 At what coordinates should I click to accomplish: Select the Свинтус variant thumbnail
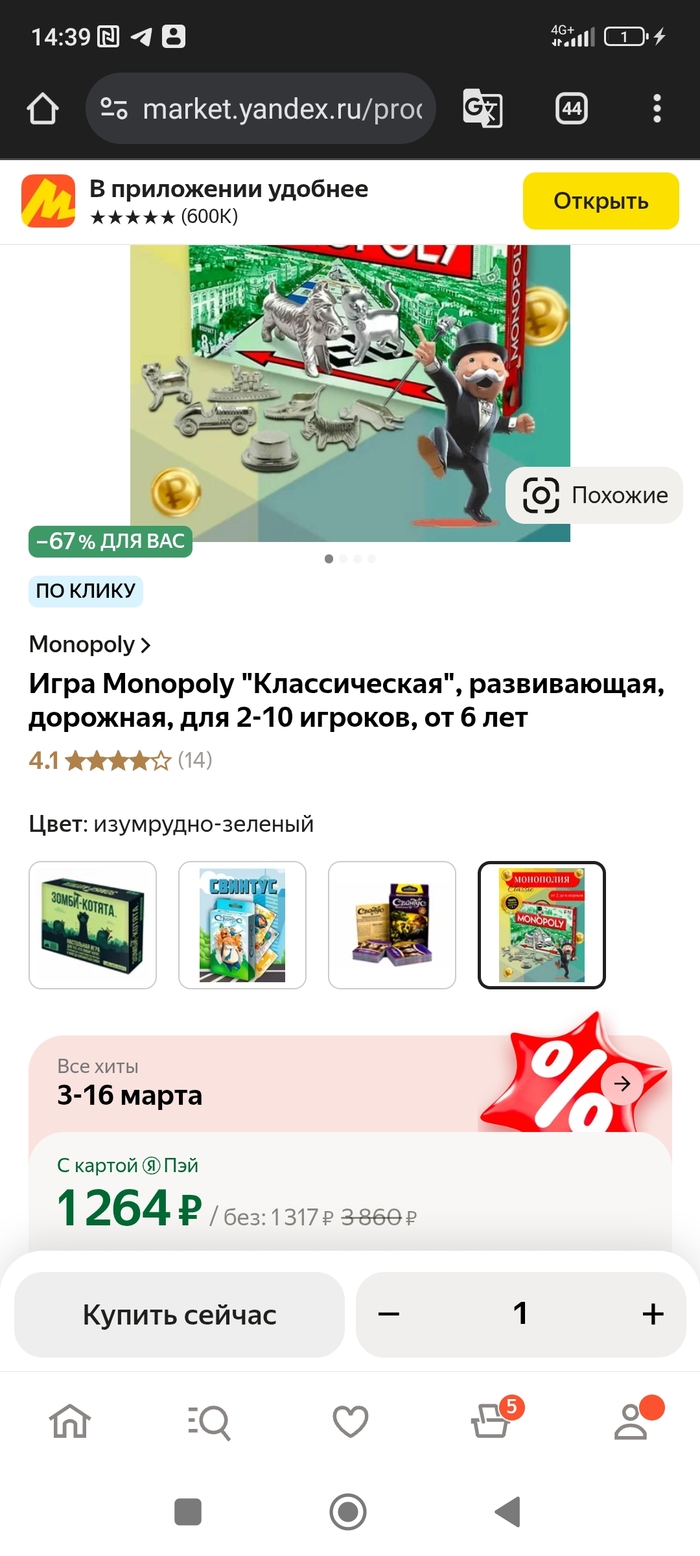point(242,925)
